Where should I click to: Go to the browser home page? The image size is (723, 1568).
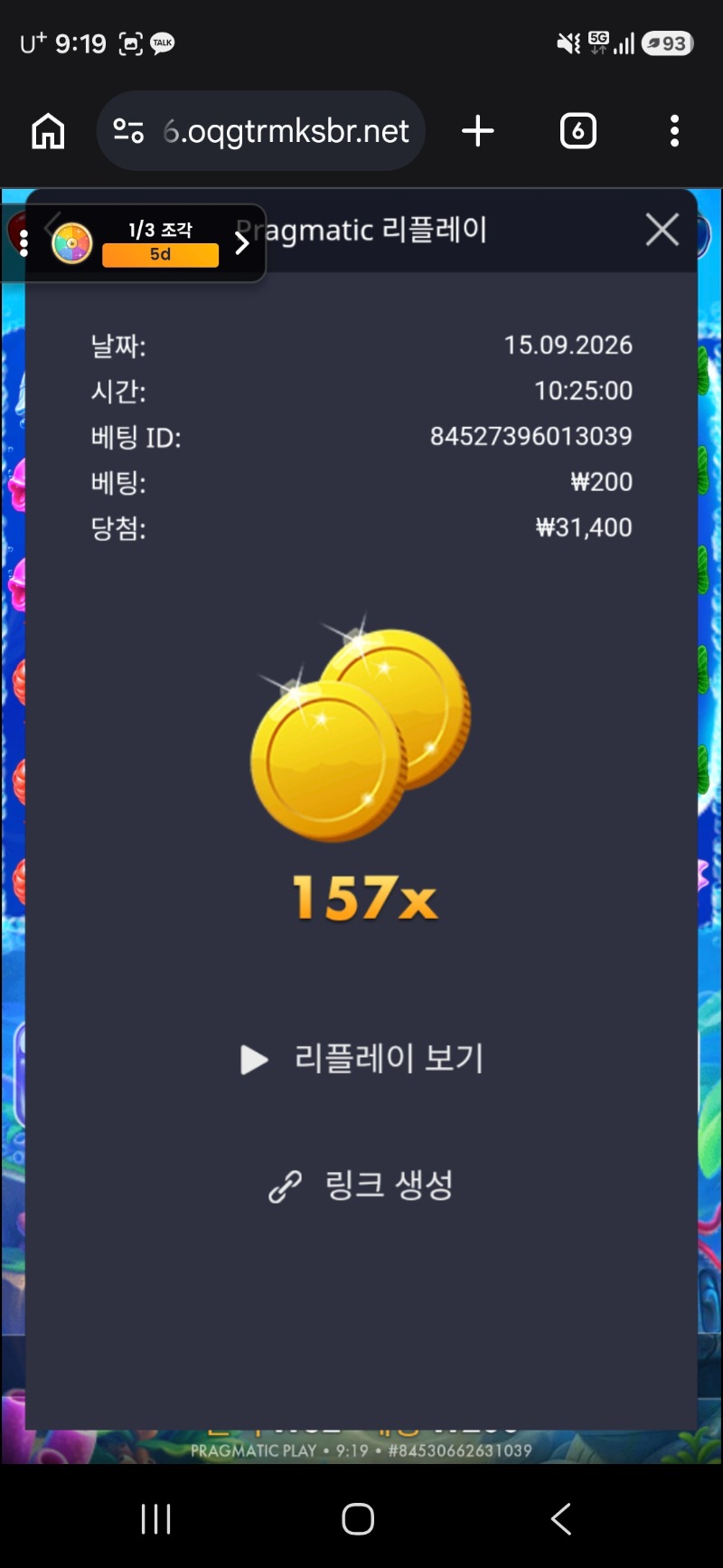pyautogui.click(x=48, y=131)
